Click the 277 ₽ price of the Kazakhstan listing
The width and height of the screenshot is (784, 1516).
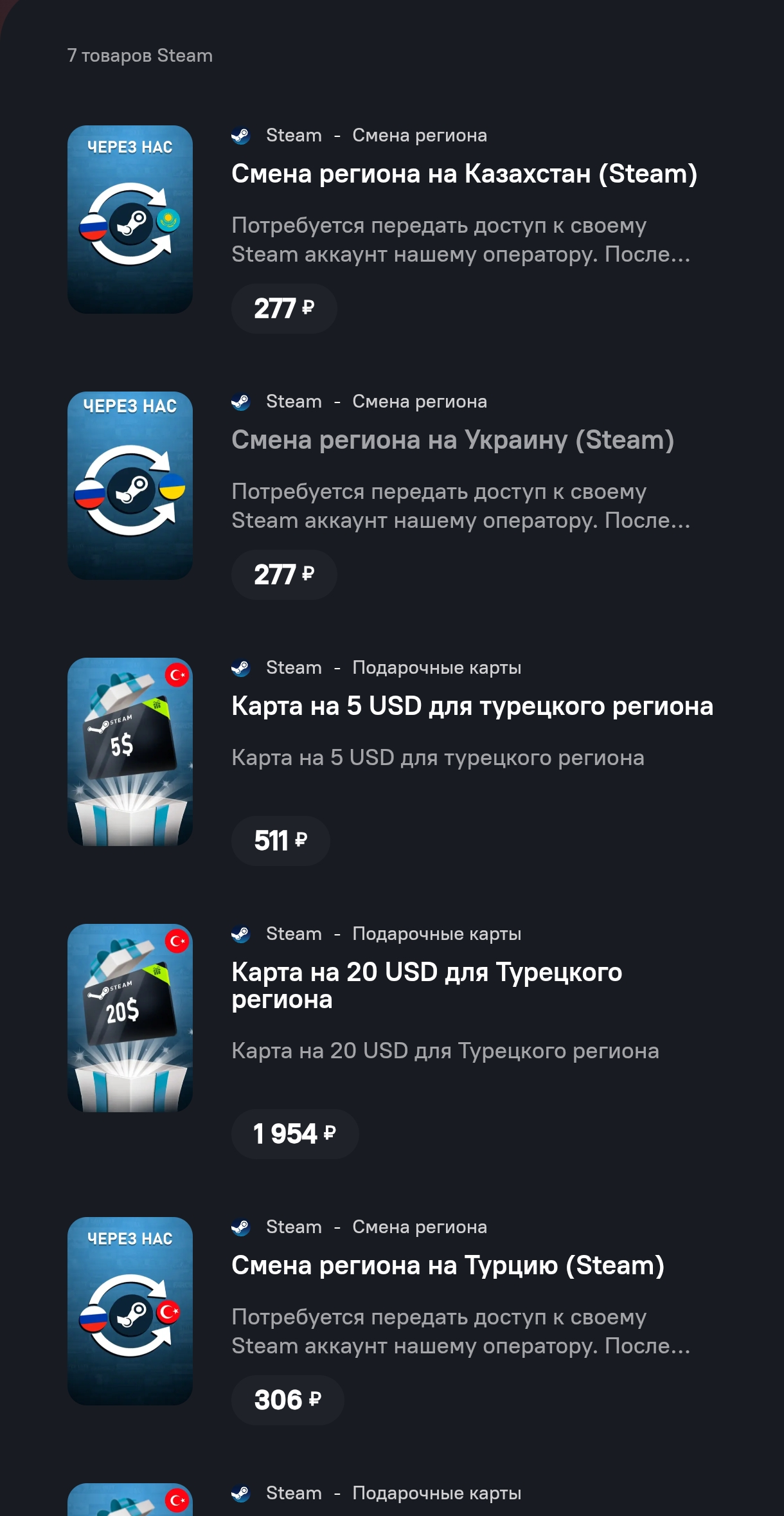(284, 309)
